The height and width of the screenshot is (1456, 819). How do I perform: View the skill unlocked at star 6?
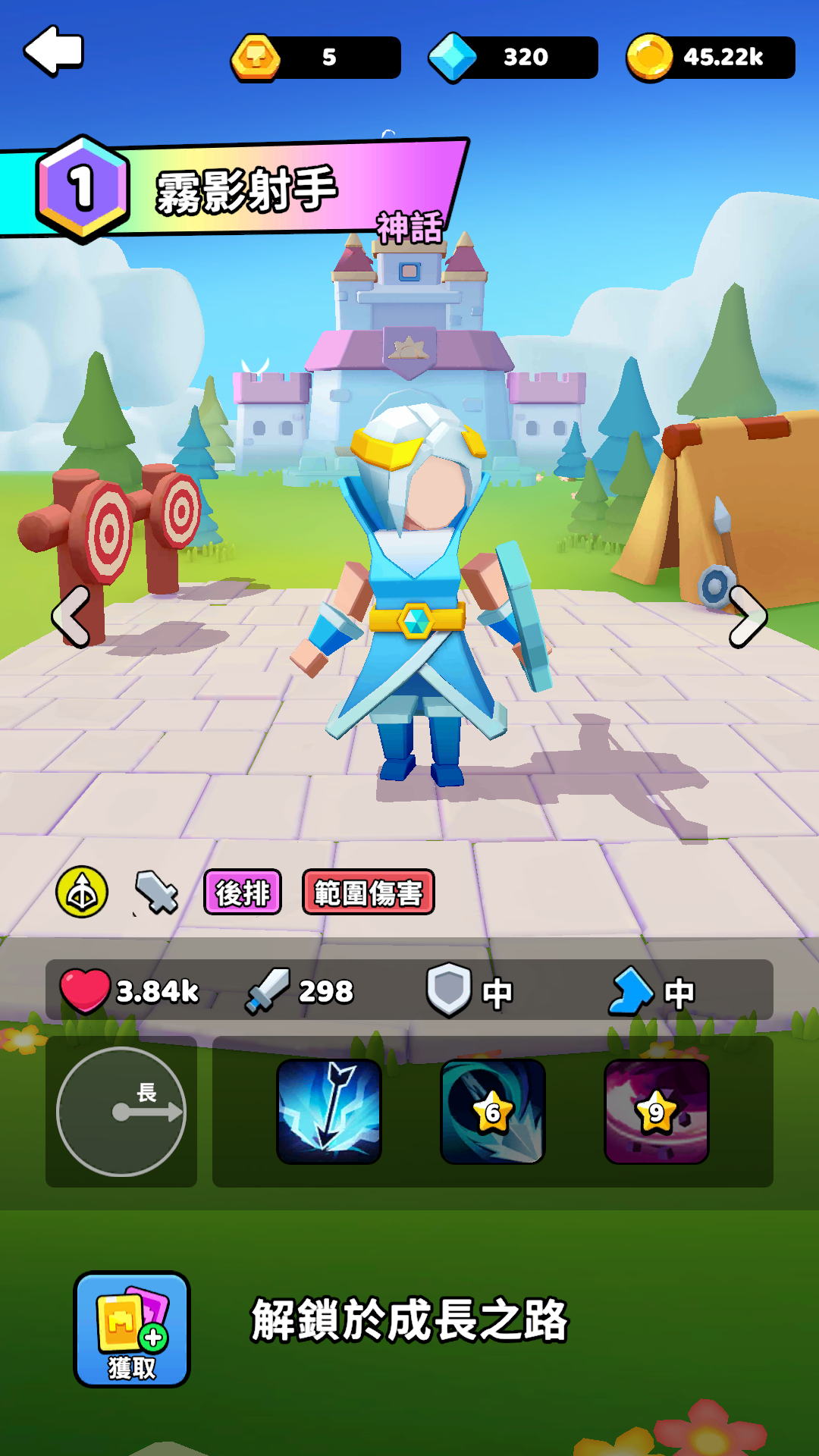click(x=493, y=1112)
